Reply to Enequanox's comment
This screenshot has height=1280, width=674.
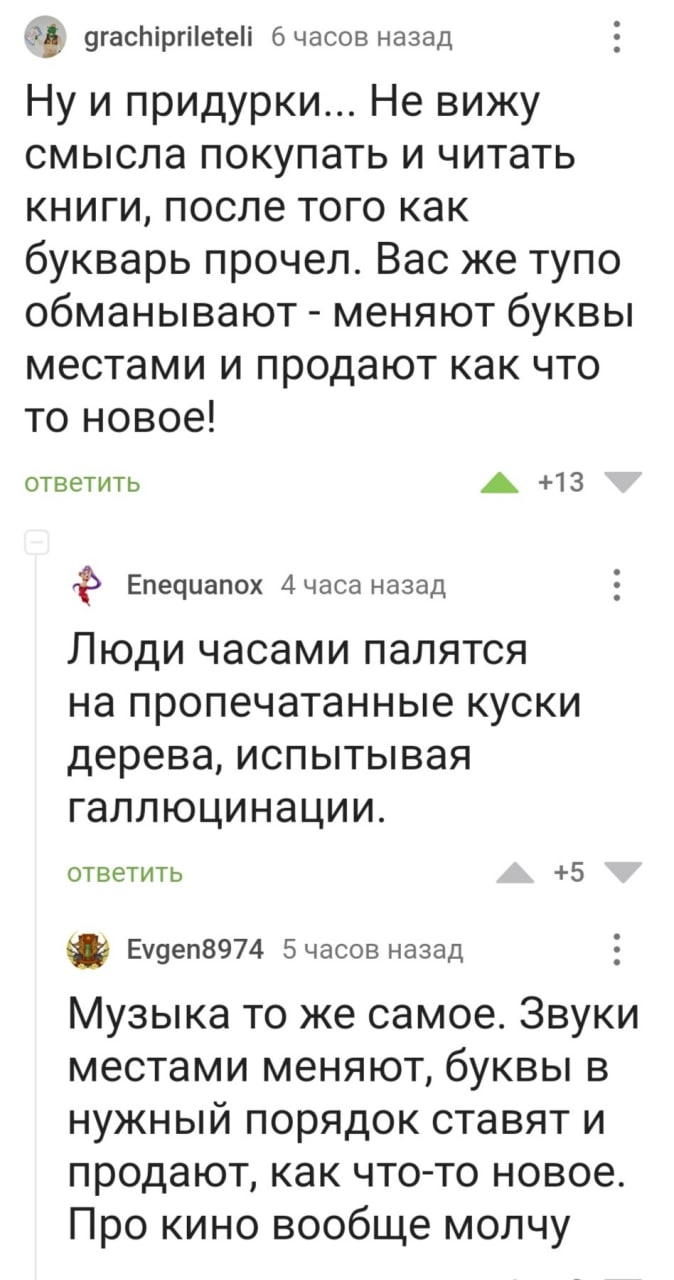pyautogui.click(x=124, y=873)
